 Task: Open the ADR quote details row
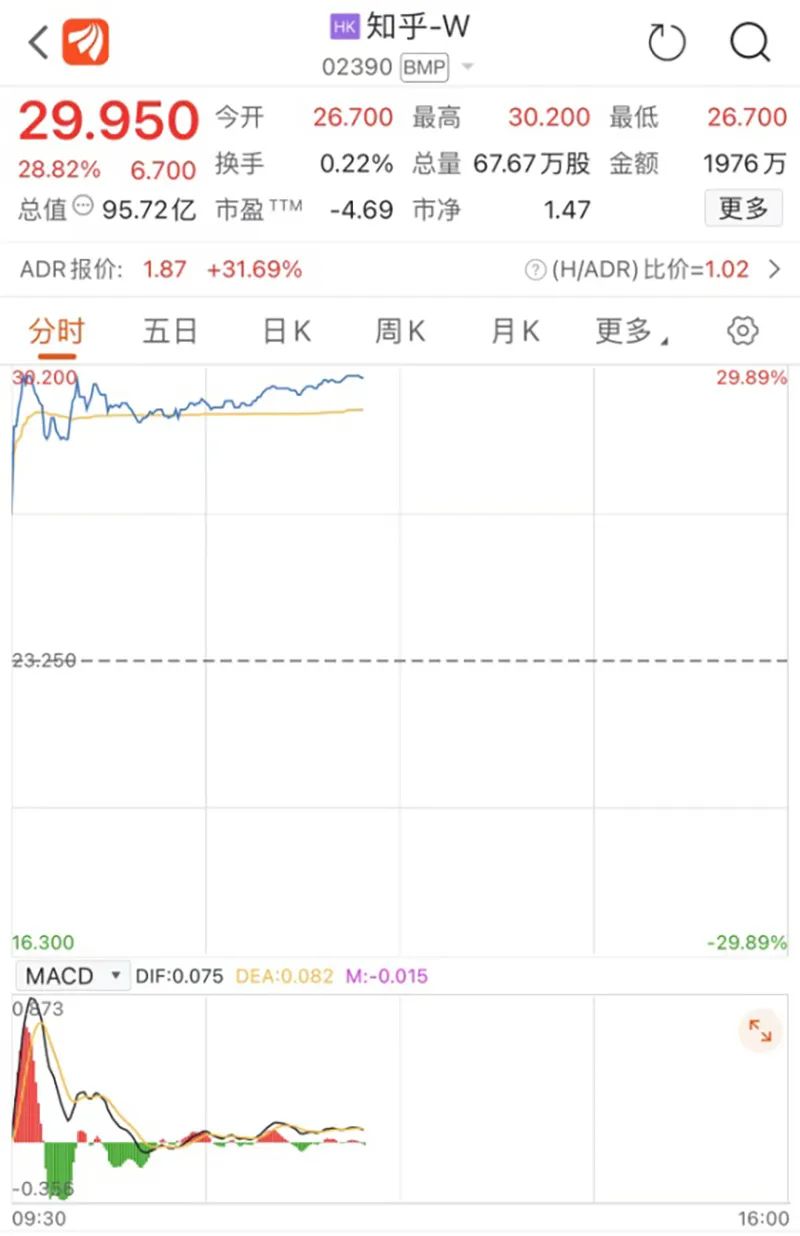(x=773, y=269)
